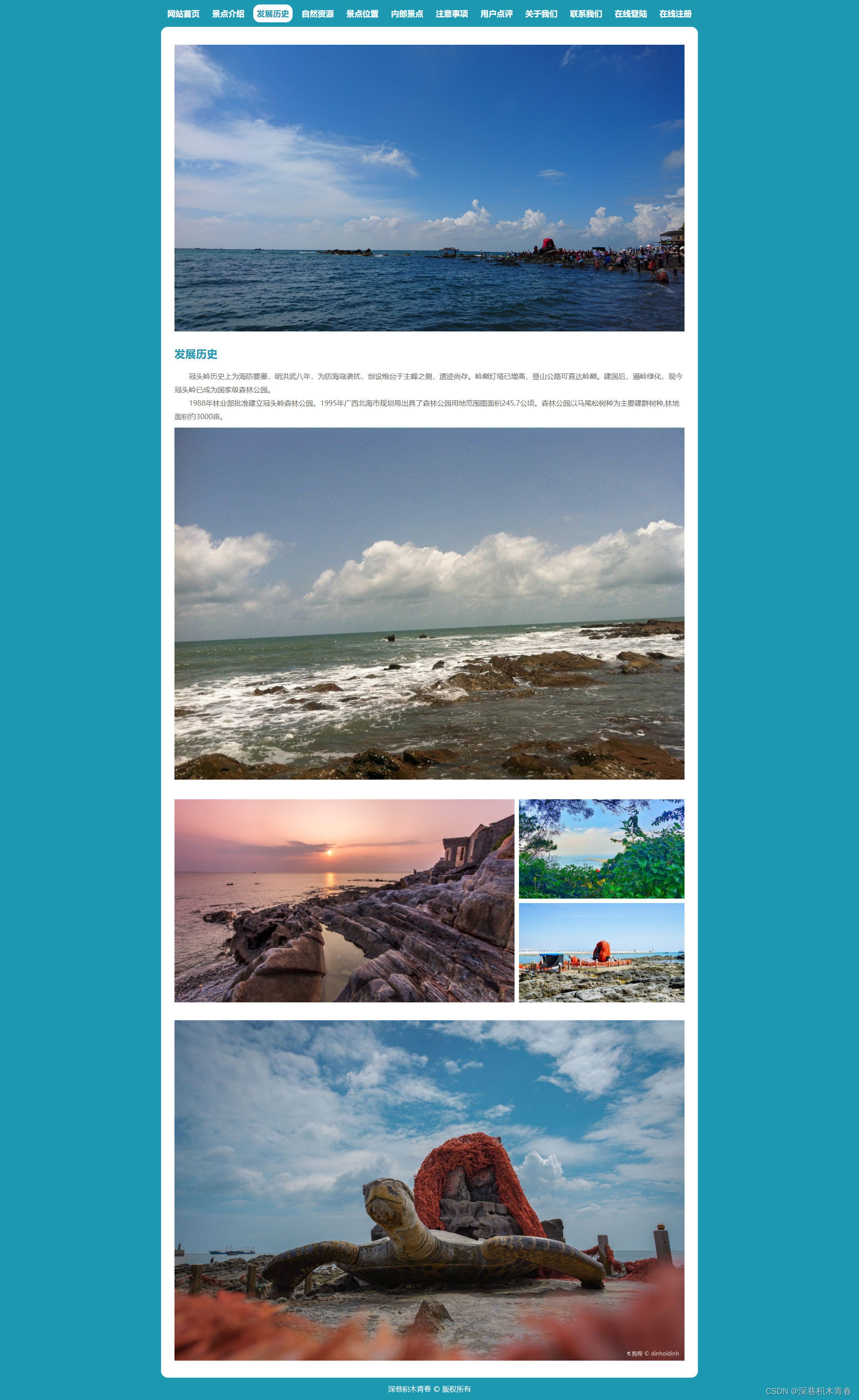The width and height of the screenshot is (859, 1400).
Task: View the 内部景点 page
Action: tap(407, 13)
